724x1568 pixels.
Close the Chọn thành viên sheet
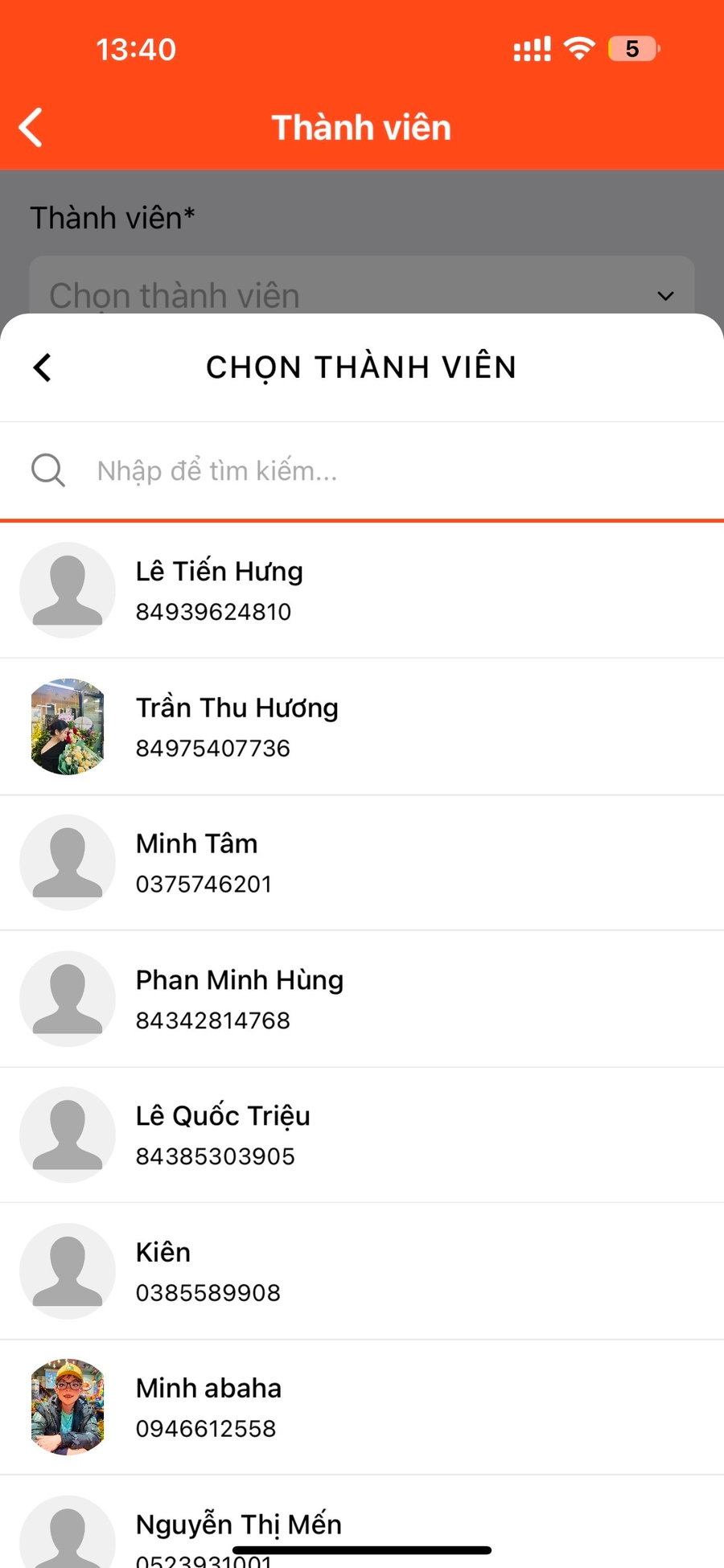tap(43, 367)
